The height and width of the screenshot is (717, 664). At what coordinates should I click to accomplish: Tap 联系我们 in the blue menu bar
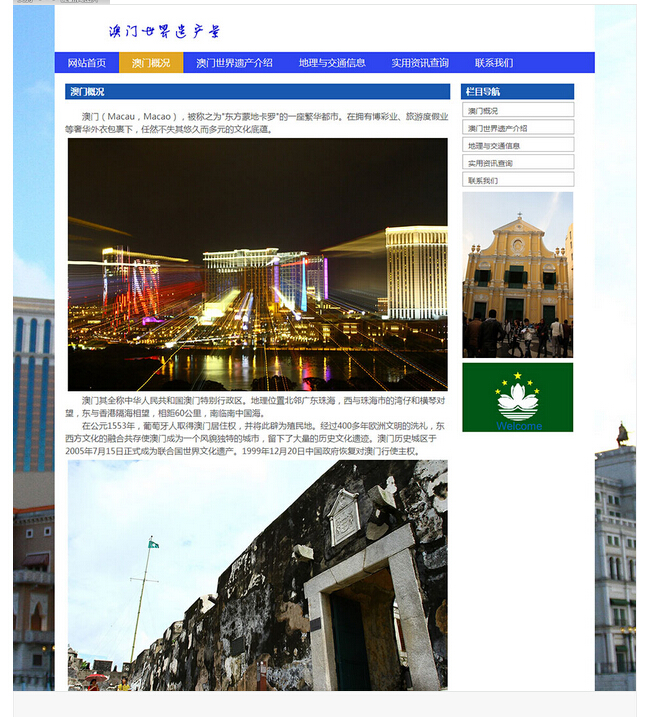(494, 63)
